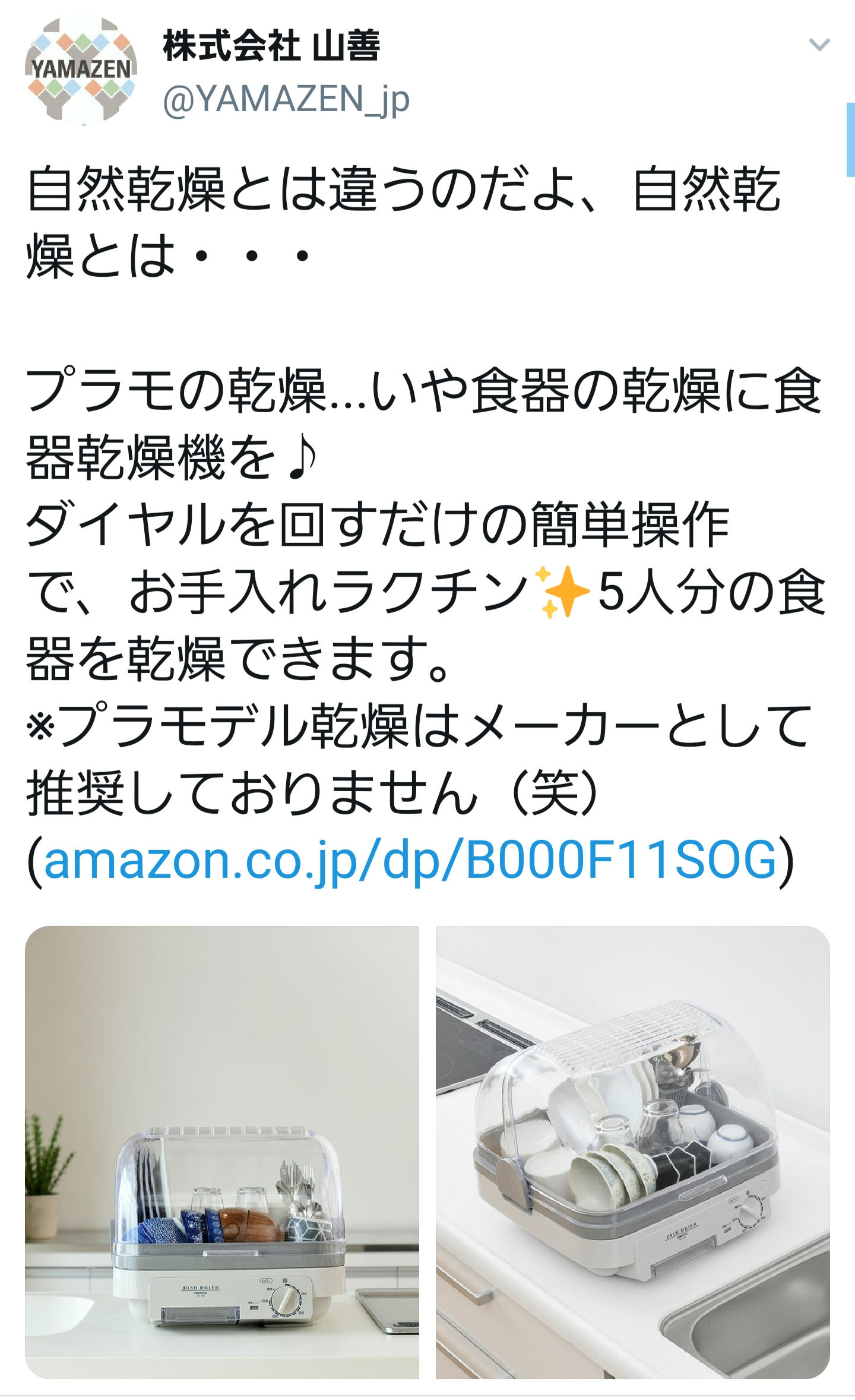Open the YAMAZEN profile avatar

coord(81,71)
